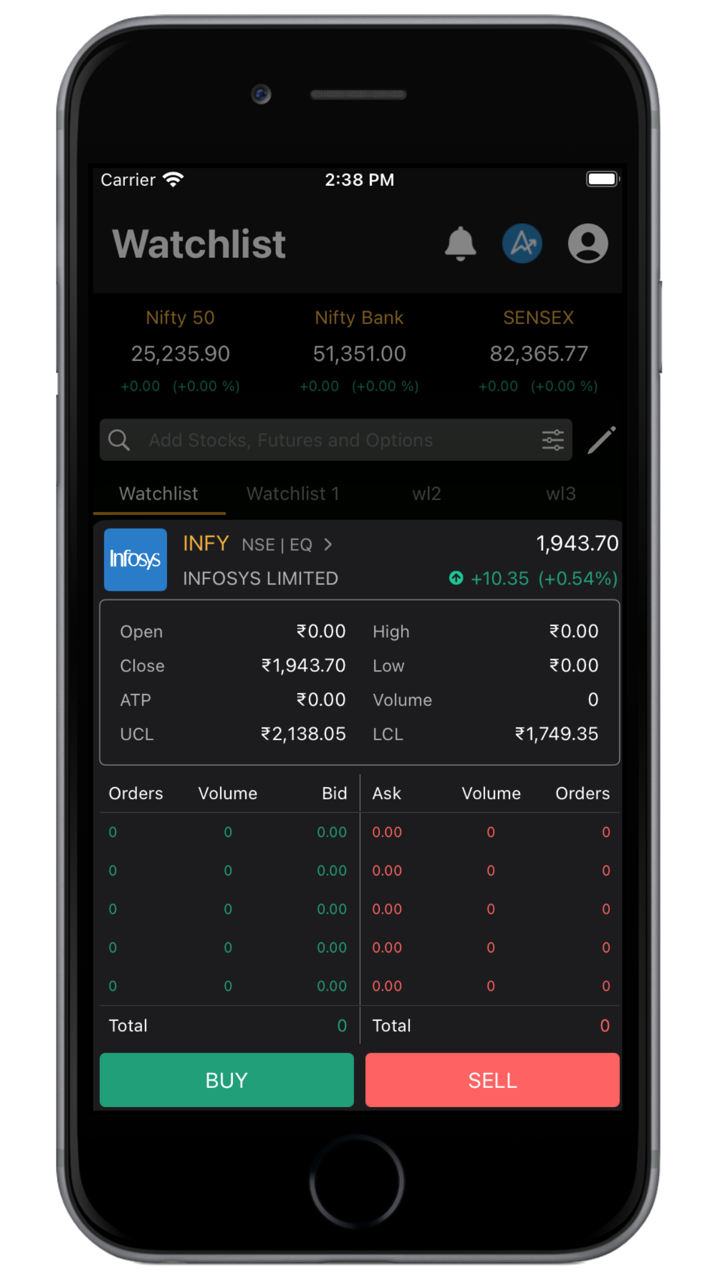Open the notifications bell
Image resolution: width=720 pixels, height=1280 pixels.
460,243
